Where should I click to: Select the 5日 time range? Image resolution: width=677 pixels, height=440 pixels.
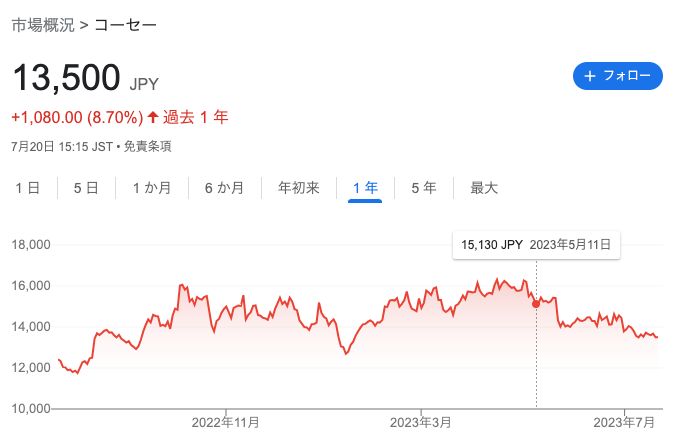point(86,187)
